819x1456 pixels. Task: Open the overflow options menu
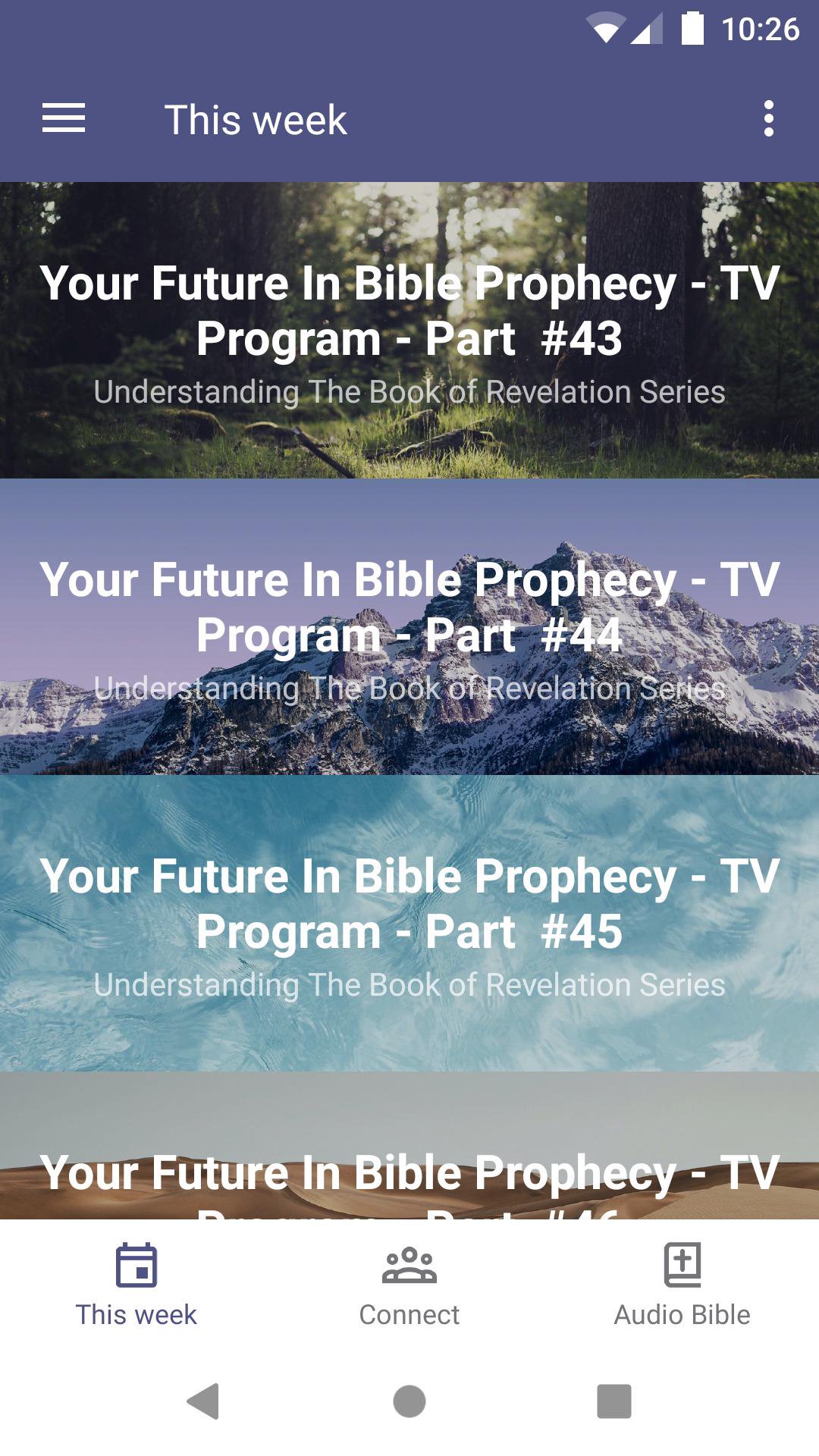pos(770,119)
